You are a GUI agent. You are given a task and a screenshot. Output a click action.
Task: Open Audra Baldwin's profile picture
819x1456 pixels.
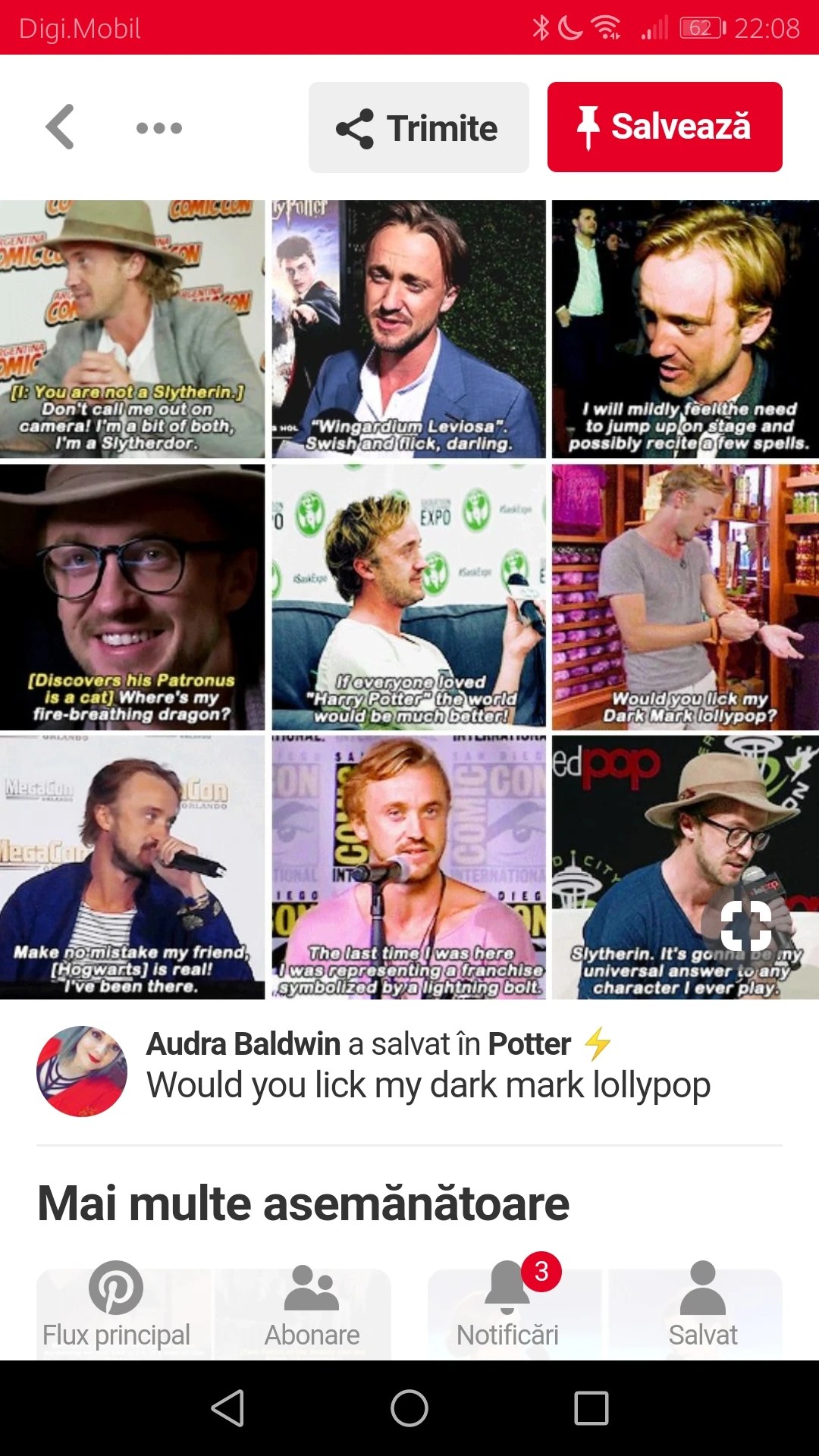pyautogui.click(x=82, y=1071)
